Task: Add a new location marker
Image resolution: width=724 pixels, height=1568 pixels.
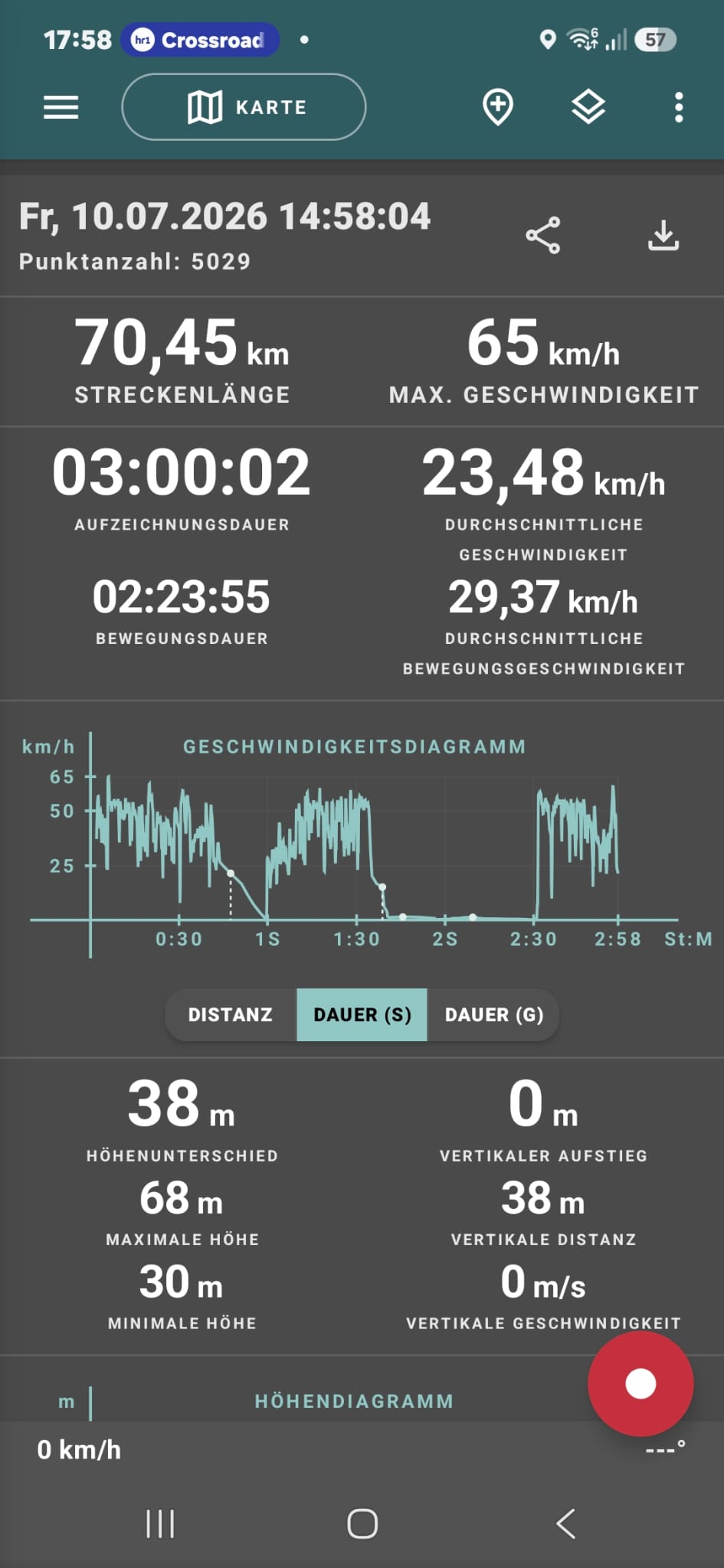Action: (x=498, y=107)
